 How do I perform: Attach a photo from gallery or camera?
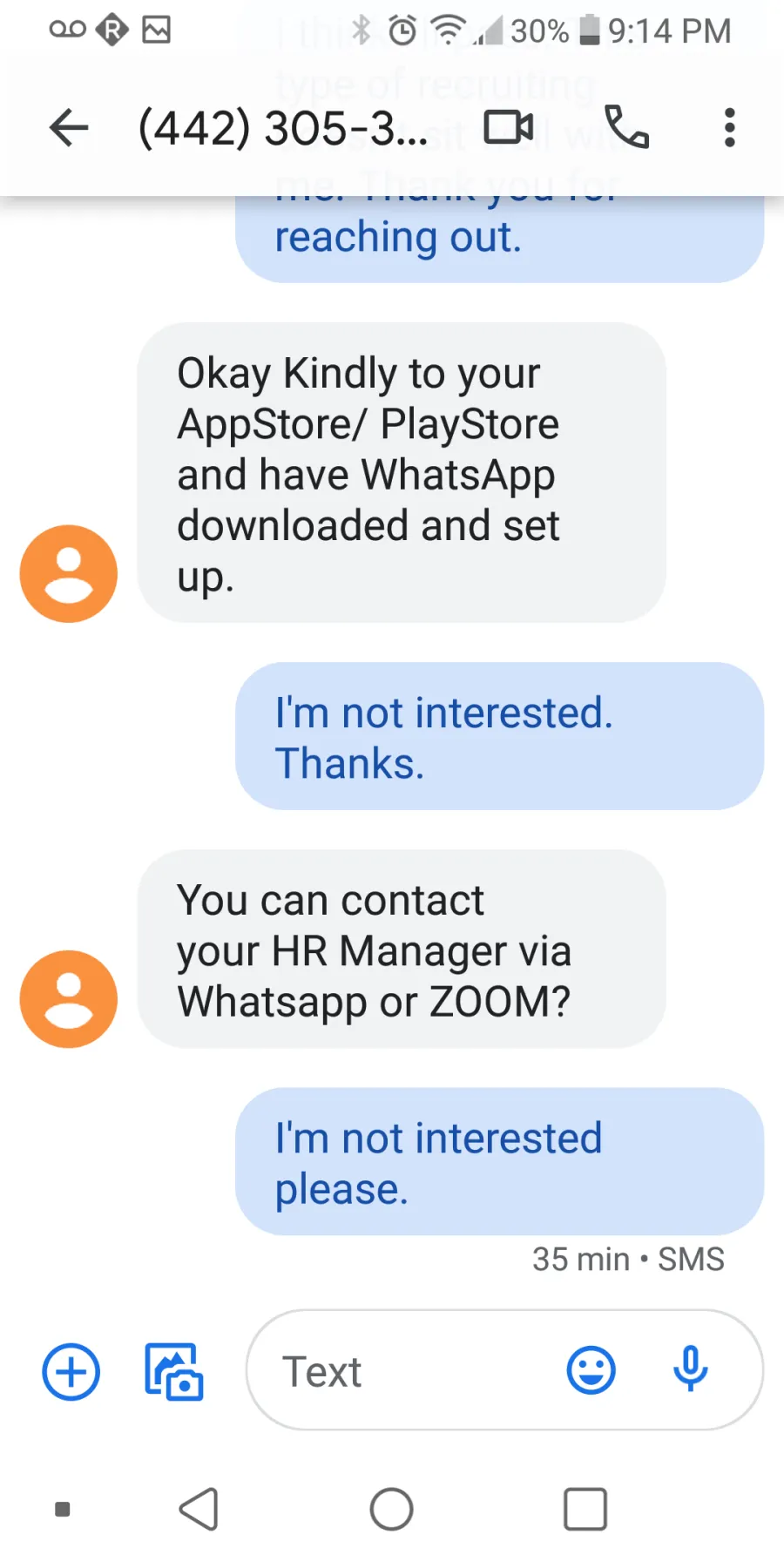[173, 1372]
